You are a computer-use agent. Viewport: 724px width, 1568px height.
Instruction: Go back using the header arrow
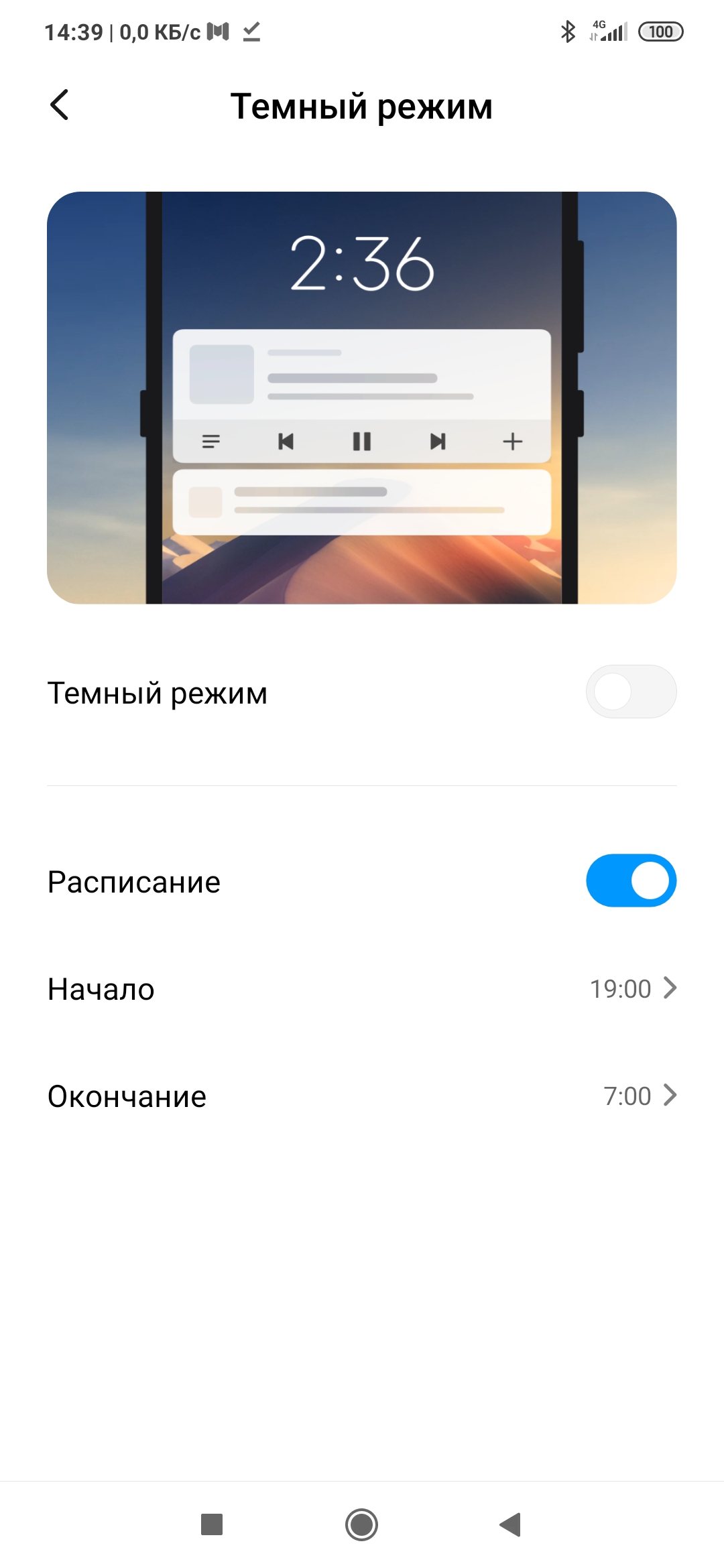[60, 105]
